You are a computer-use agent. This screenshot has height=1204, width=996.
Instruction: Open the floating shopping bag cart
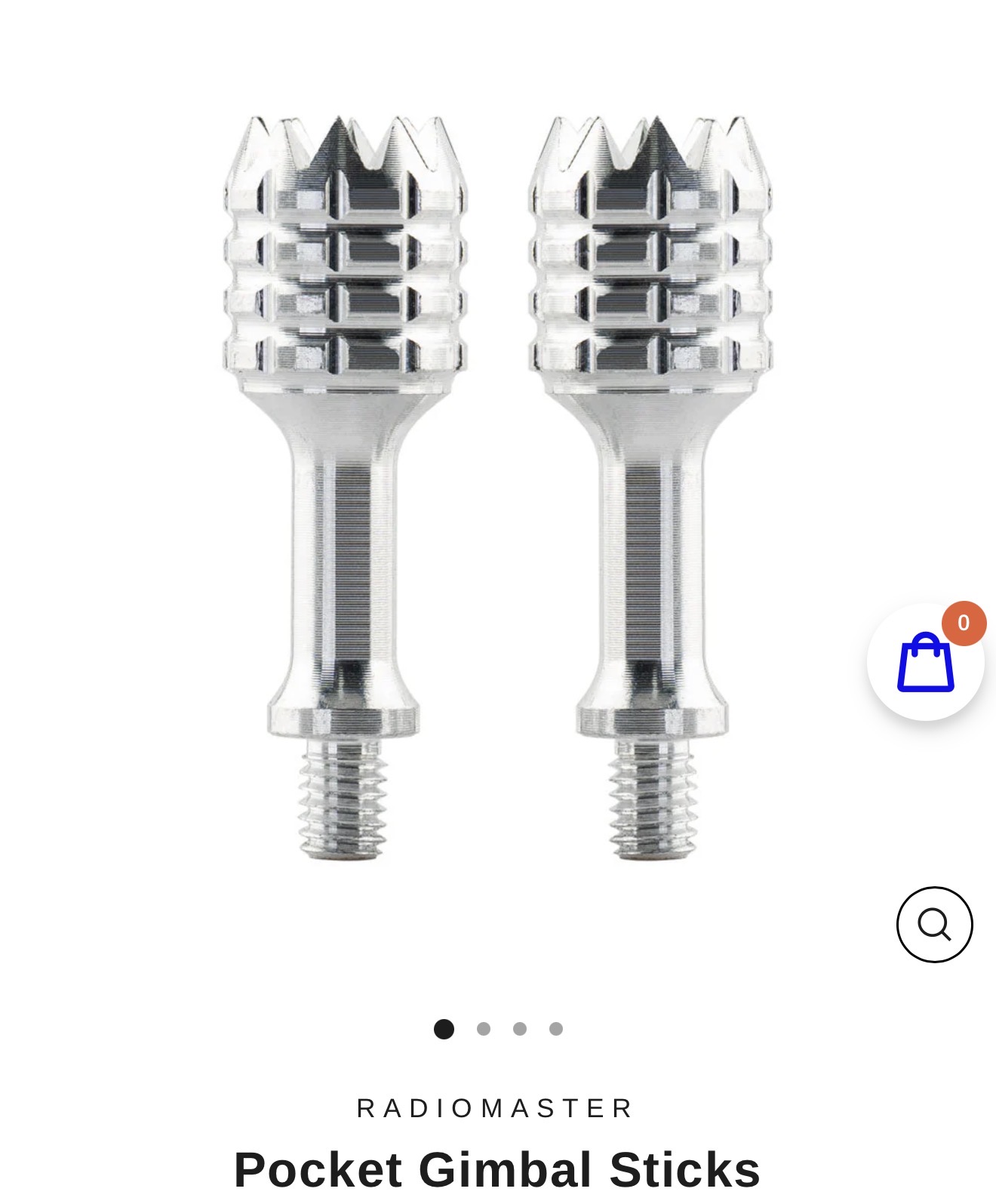coord(925,662)
